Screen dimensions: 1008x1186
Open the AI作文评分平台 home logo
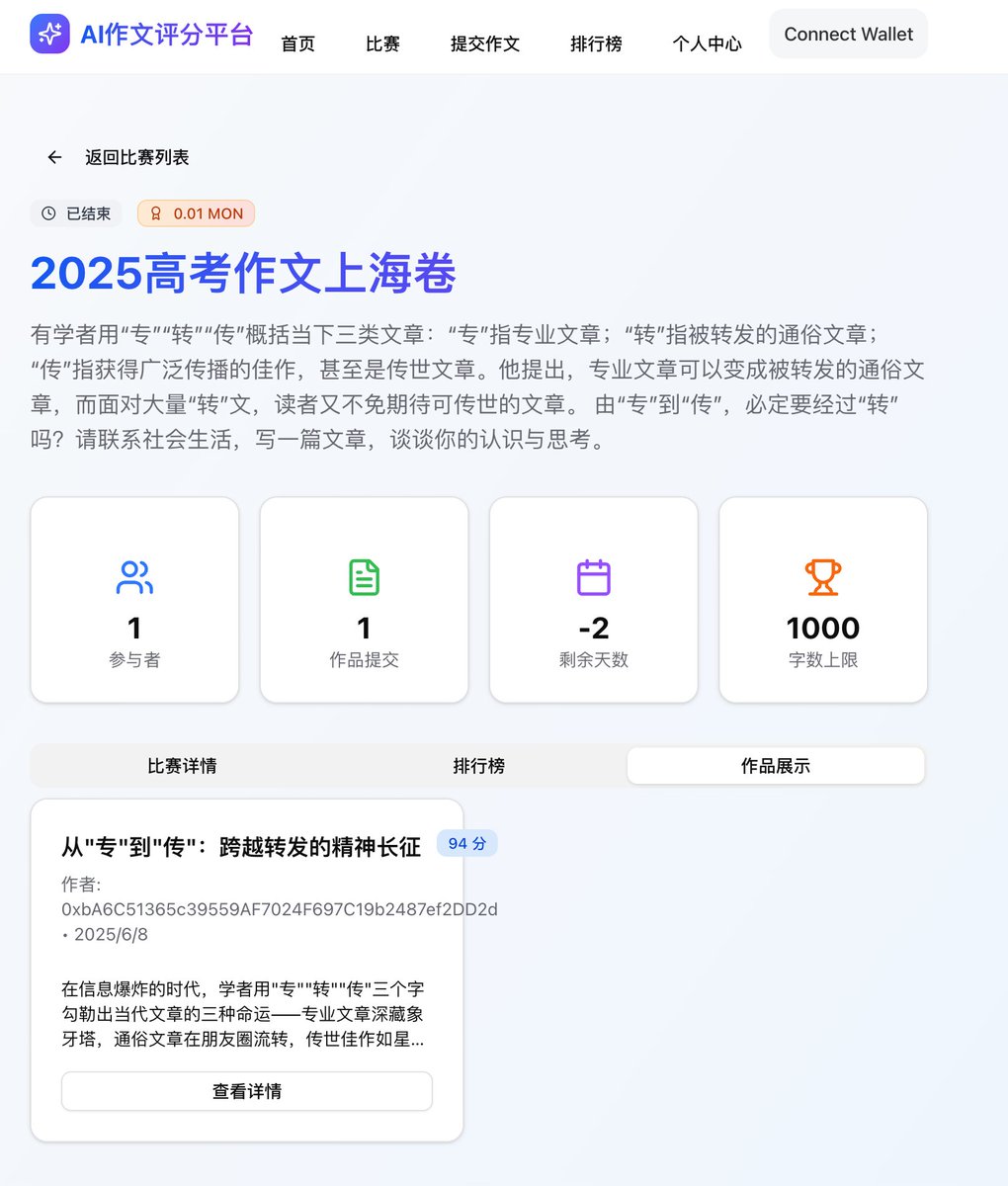(x=141, y=35)
